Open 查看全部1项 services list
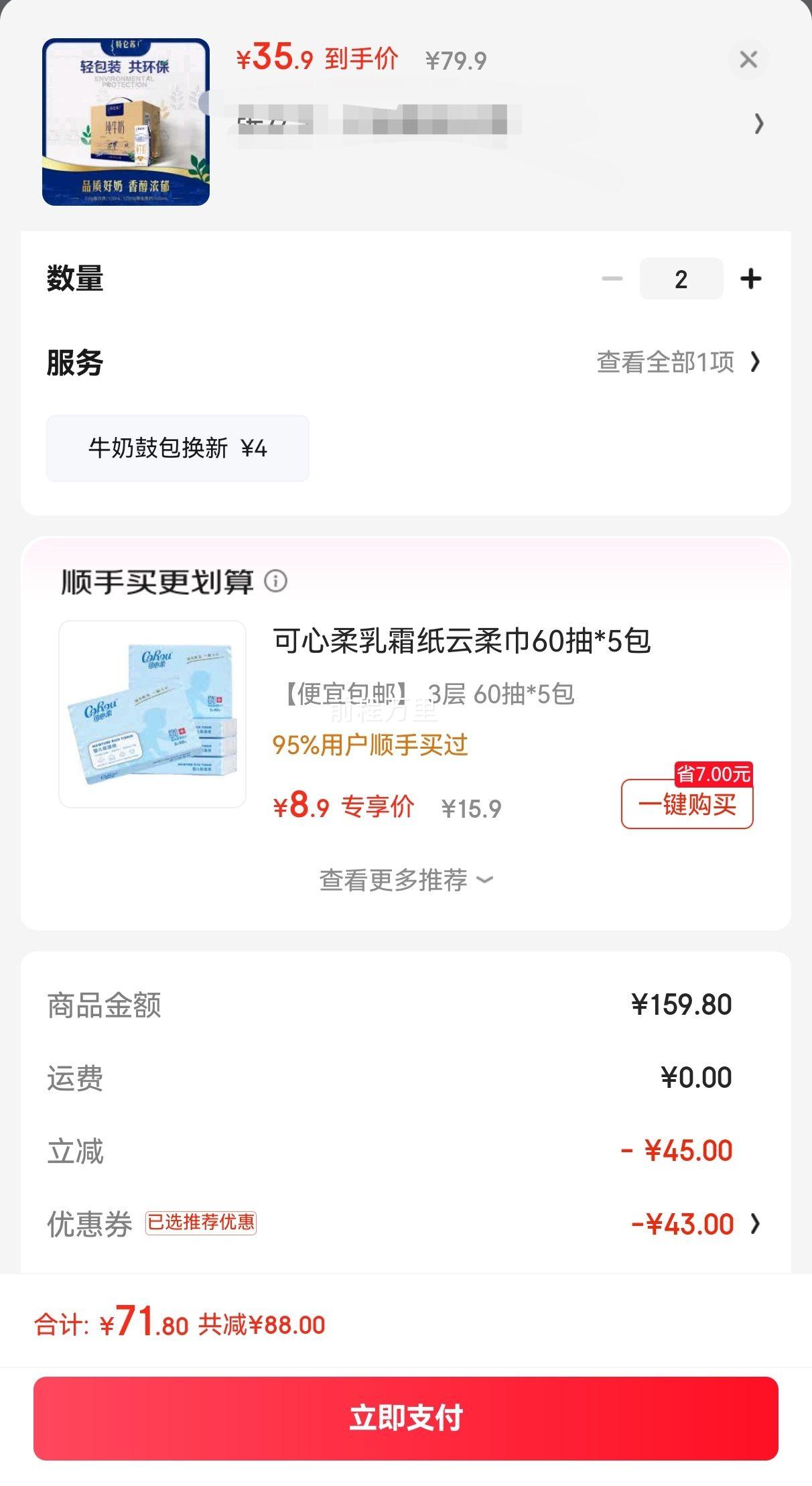Screen dimensions: 812x1486 coord(678,362)
